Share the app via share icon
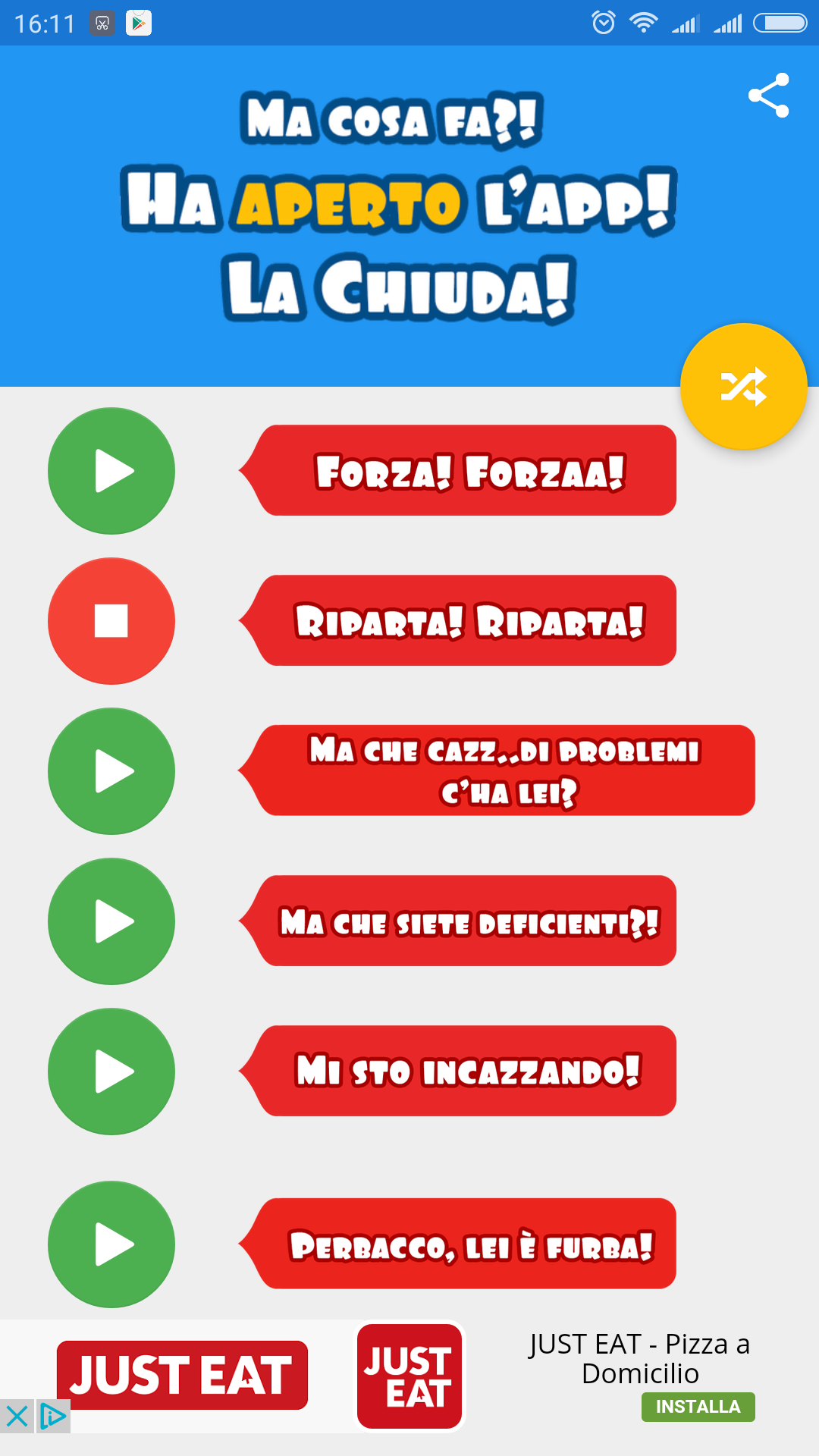Viewport: 819px width, 1456px height. [769, 96]
